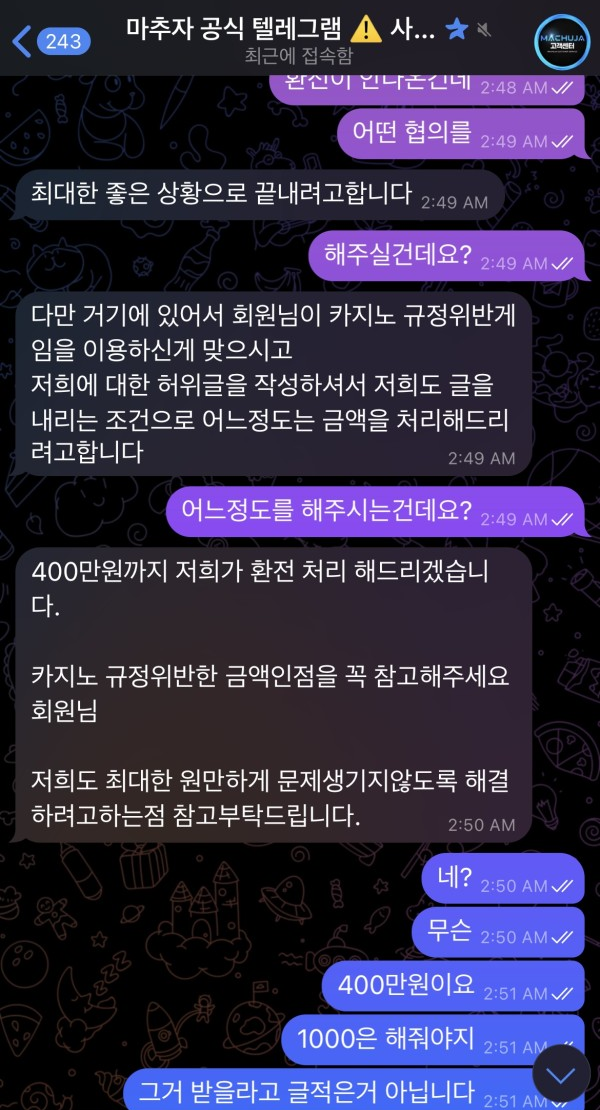600x1110 pixels.
Task: Open the Machuja profile picture
Action: coord(561,41)
